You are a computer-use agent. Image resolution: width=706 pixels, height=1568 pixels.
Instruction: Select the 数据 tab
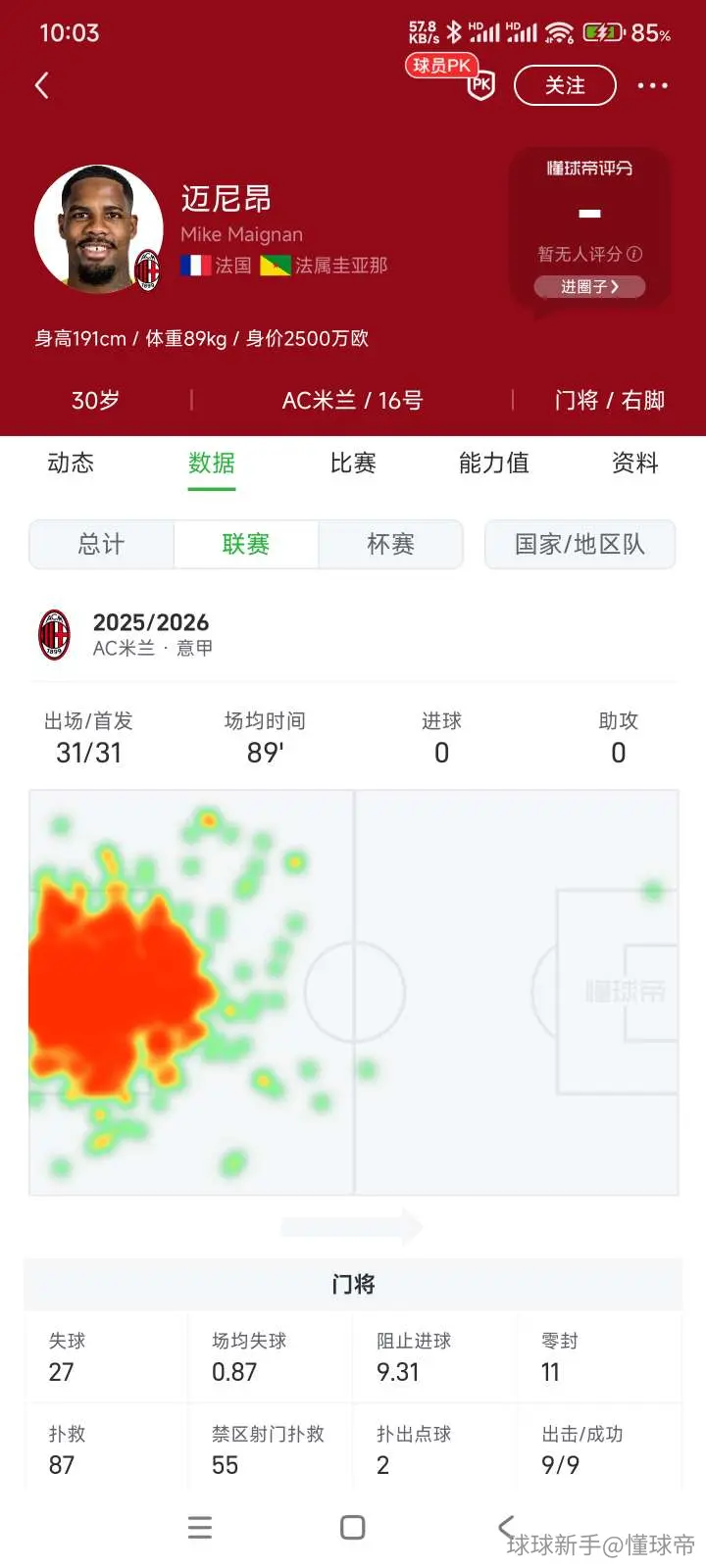pyautogui.click(x=212, y=463)
